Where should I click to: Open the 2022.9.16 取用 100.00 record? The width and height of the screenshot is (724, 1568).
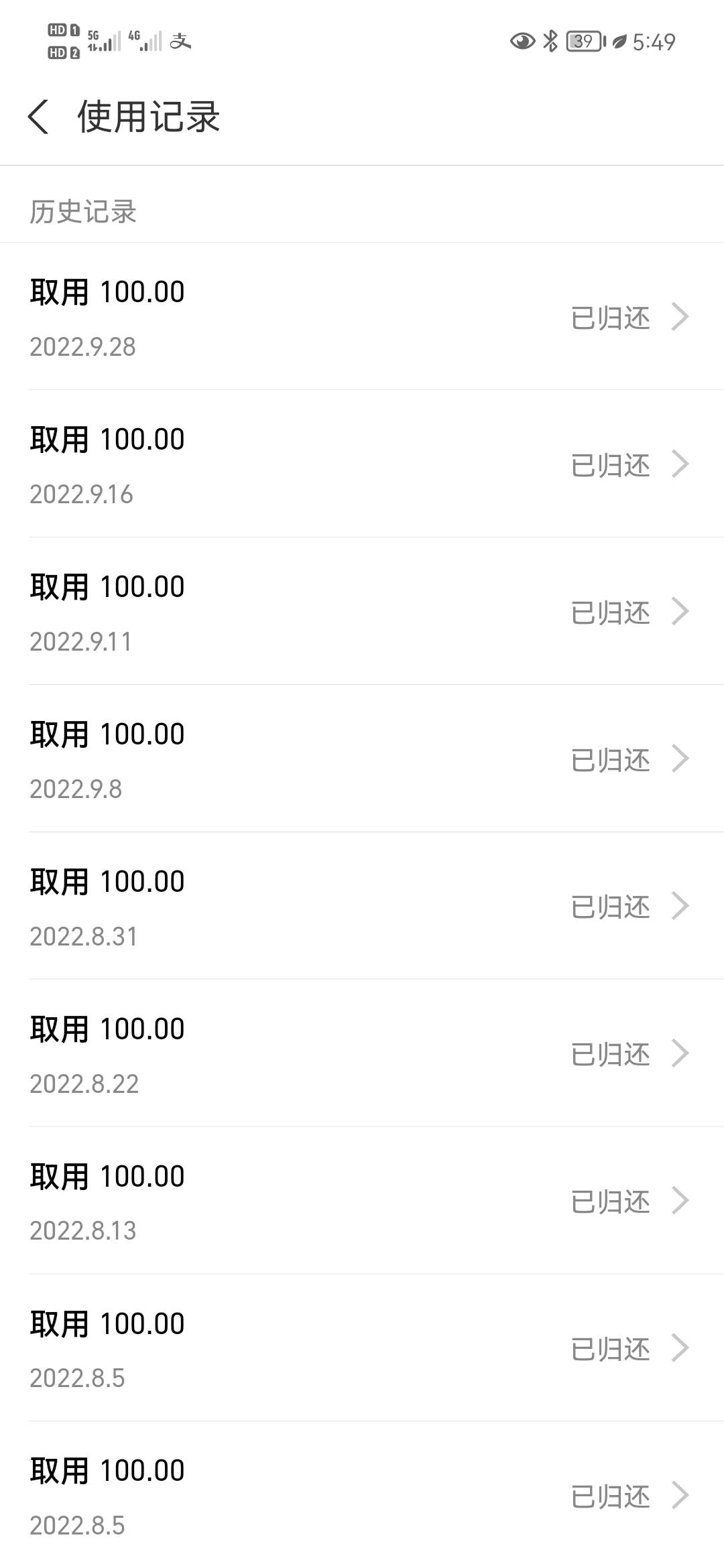coord(362,464)
